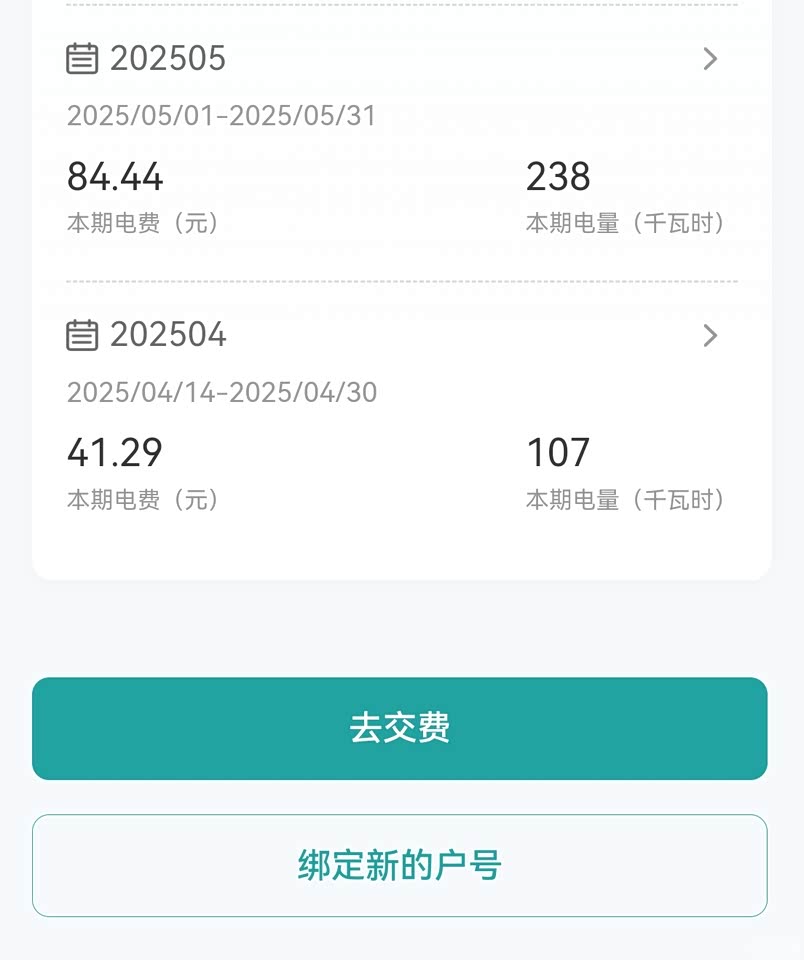Select 绑定新的户号 to bind new account
Viewport: 804px width, 960px height.
click(x=400, y=865)
